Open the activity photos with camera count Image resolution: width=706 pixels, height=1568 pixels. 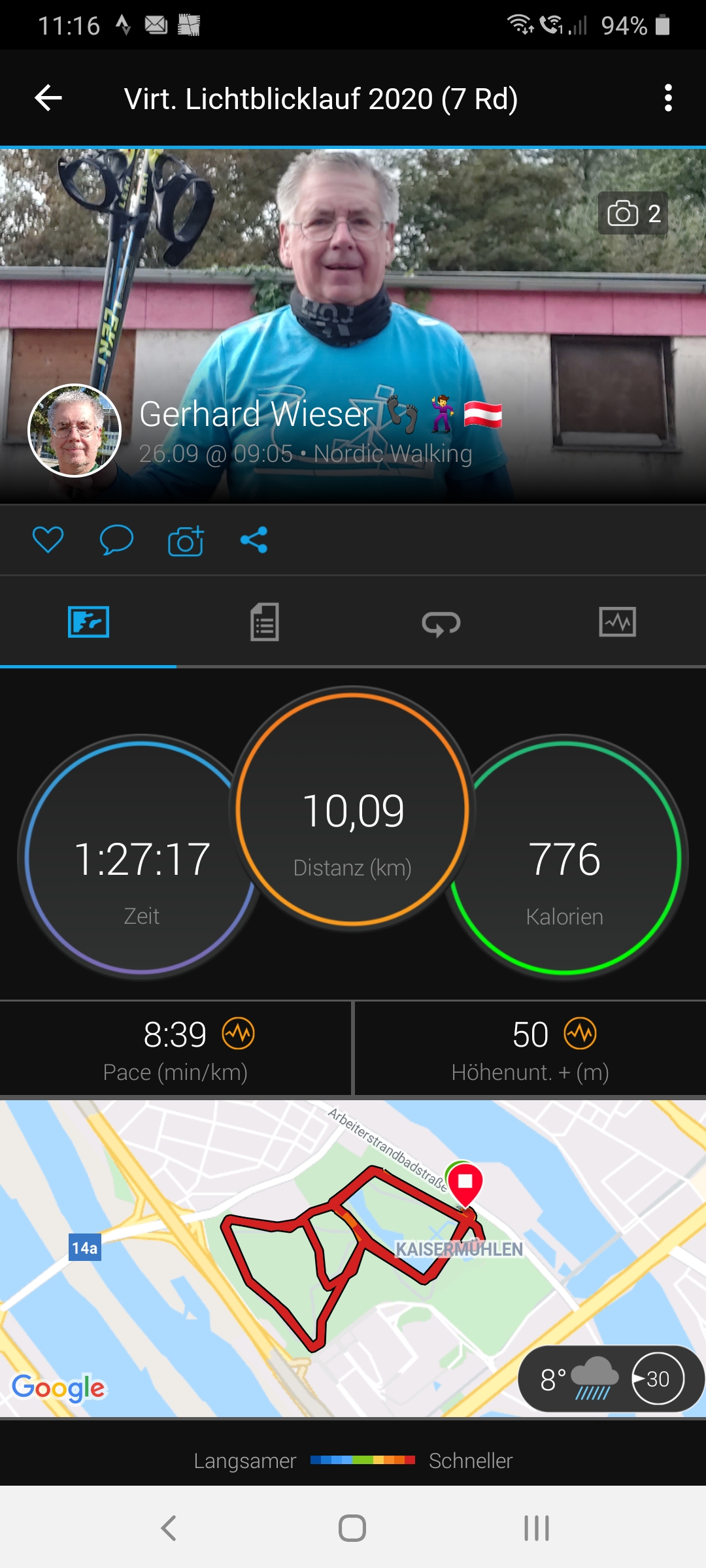coord(633,214)
